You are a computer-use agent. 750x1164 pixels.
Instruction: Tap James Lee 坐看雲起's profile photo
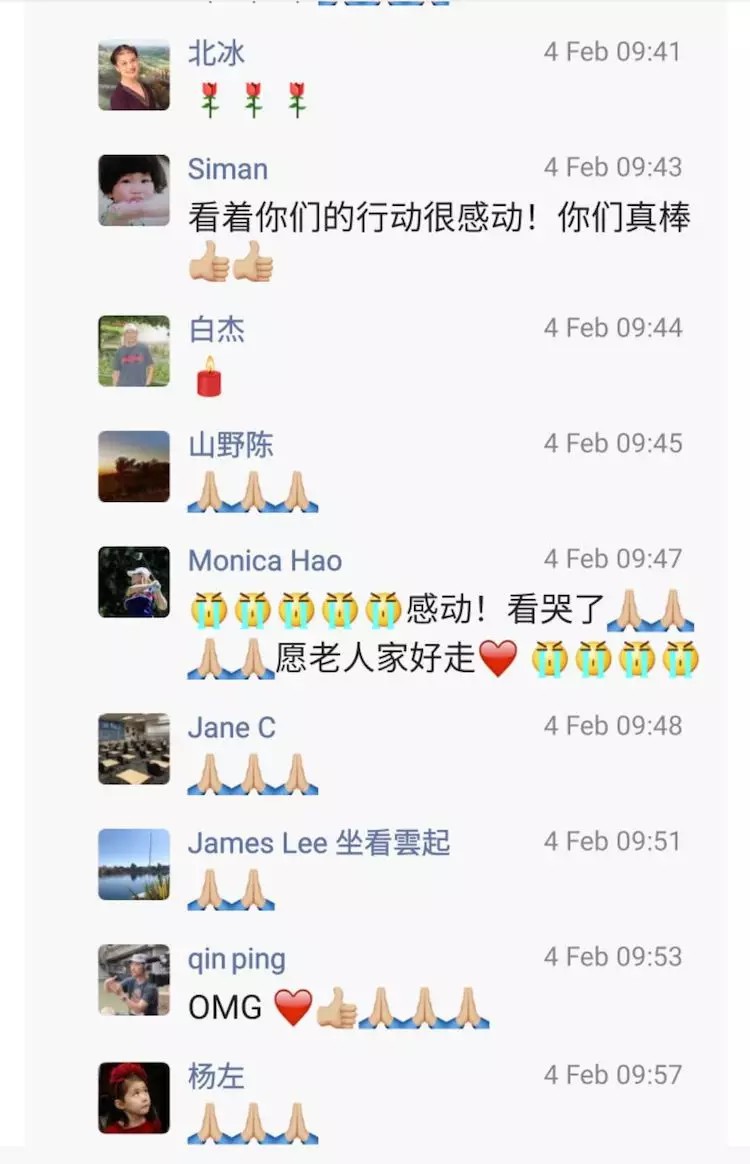pyautogui.click(x=134, y=865)
